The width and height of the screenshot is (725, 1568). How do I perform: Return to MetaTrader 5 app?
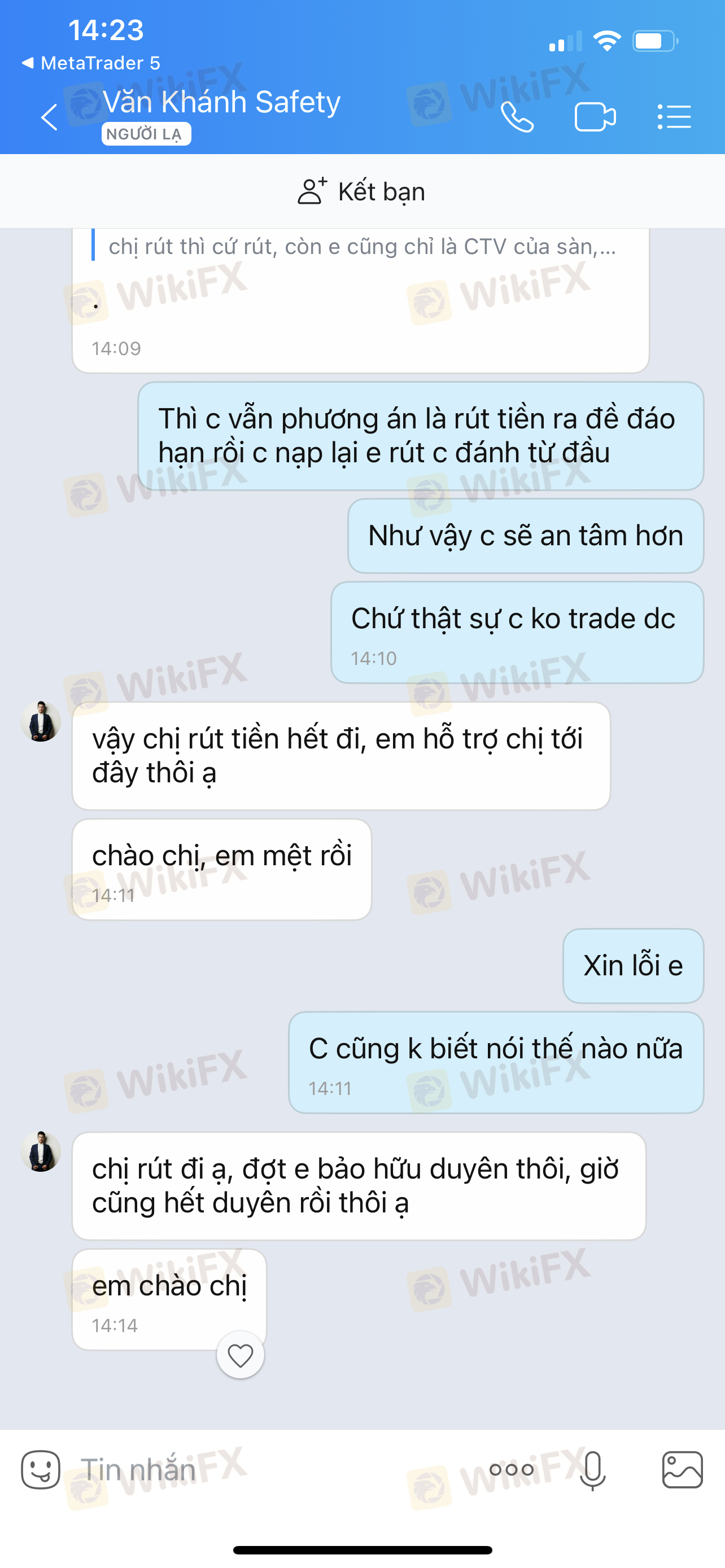point(91,63)
